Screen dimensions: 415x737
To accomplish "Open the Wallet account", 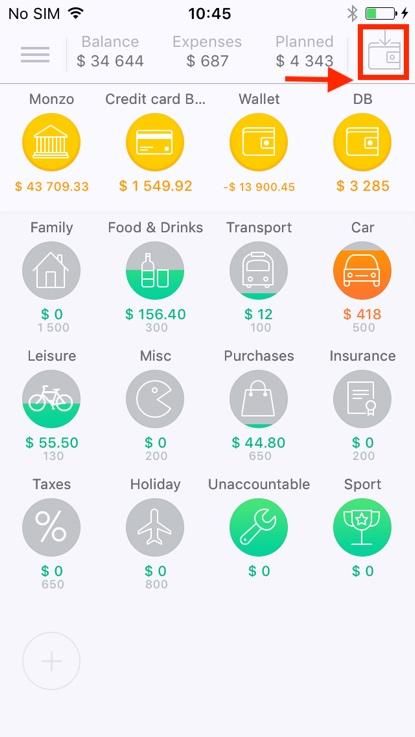I will pyautogui.click(x=258, y=142).
